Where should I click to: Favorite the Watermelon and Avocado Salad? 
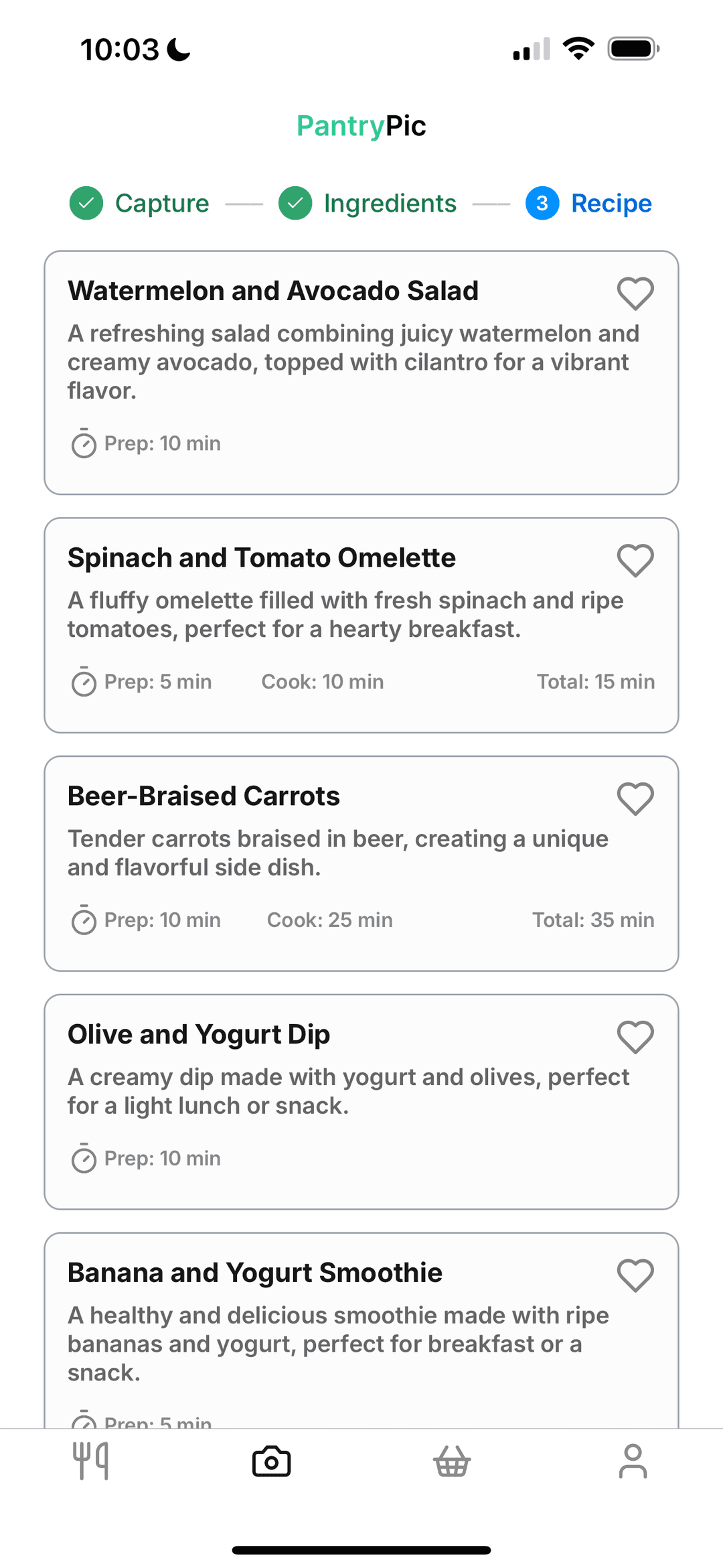click(x=635, y=293)
